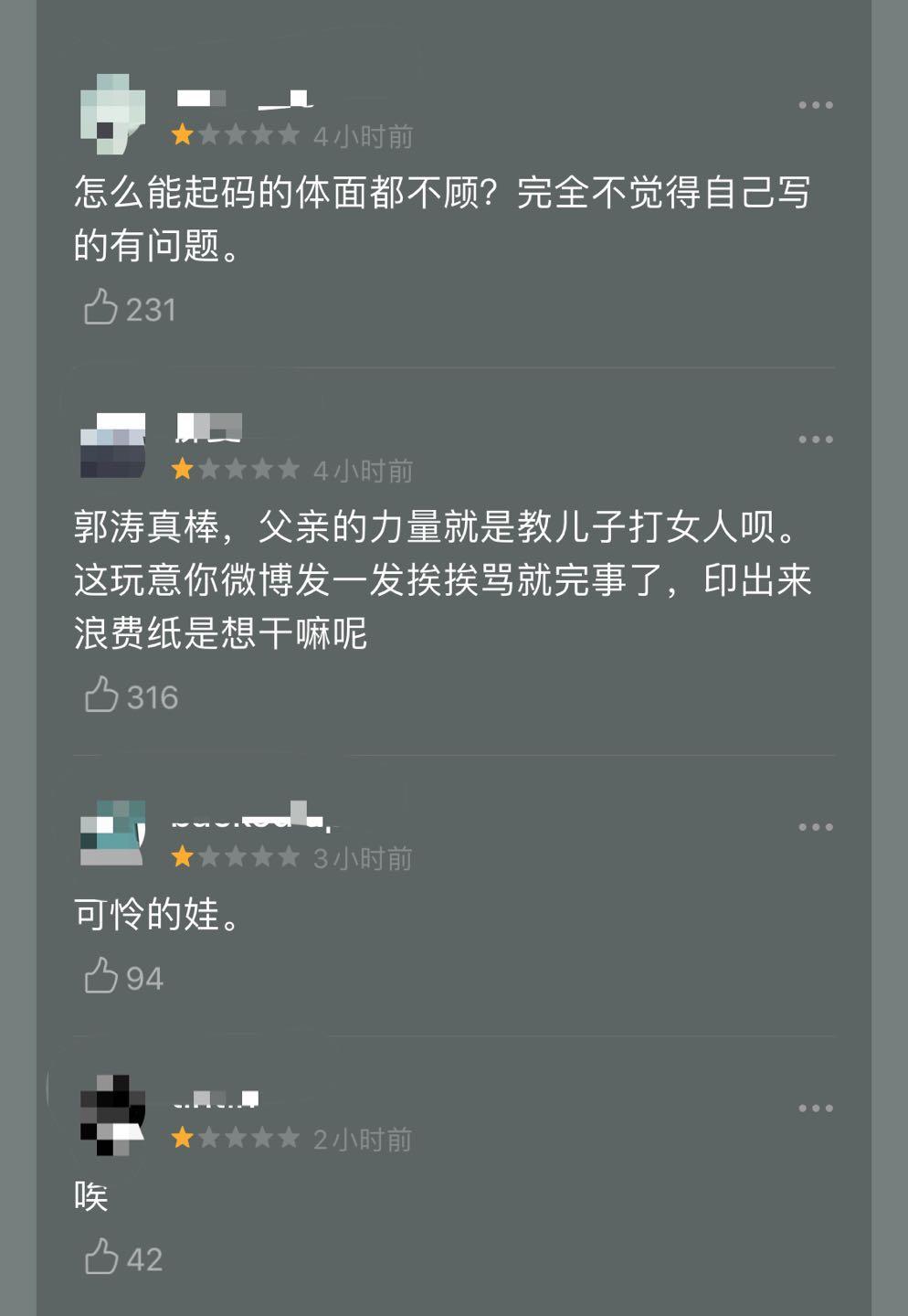The height and width of the screenshot is (1316, 908).
Task: Open more options for the 郭涛真棒 review
Action: (x=815, y=440)
